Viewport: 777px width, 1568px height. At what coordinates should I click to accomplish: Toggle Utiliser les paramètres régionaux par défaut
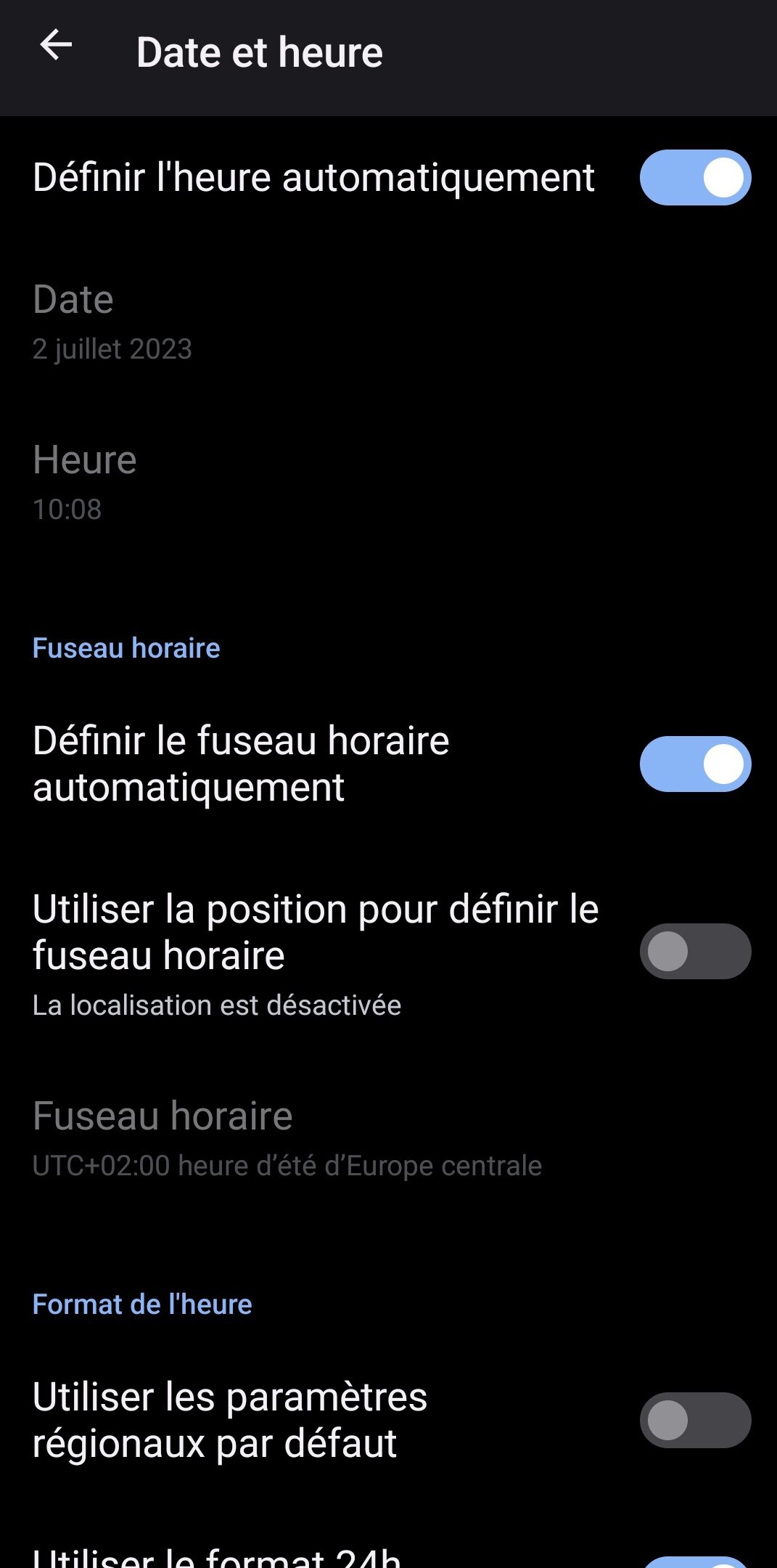click(694, 1420)
